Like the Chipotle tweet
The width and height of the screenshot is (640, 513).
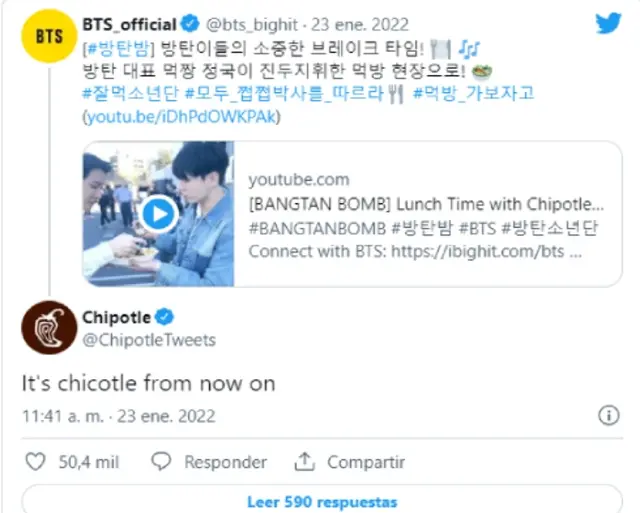(37, 462)
